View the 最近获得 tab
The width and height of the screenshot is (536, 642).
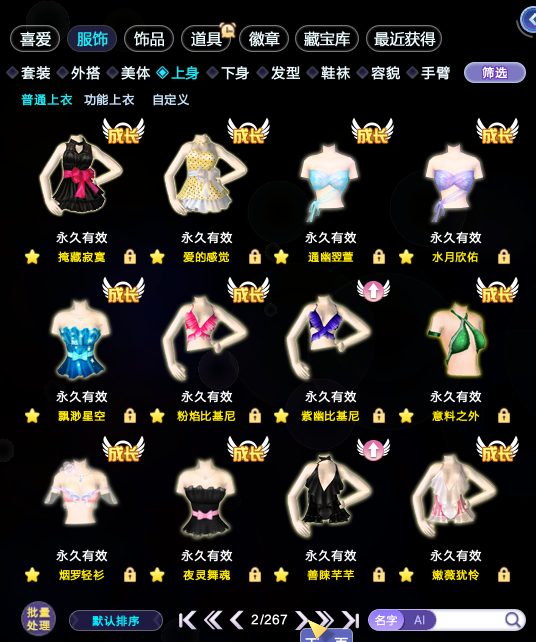point(404,39)
